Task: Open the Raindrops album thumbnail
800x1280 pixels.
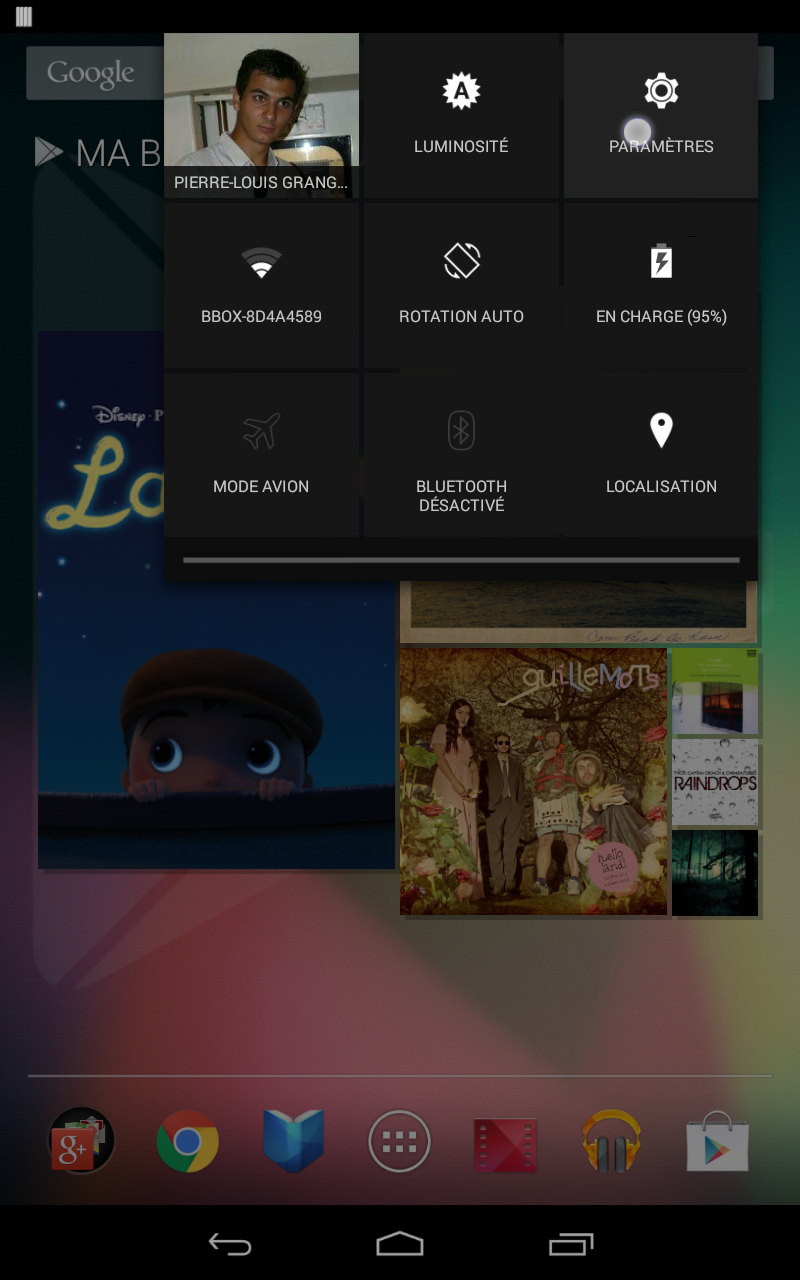Action: 714,782
